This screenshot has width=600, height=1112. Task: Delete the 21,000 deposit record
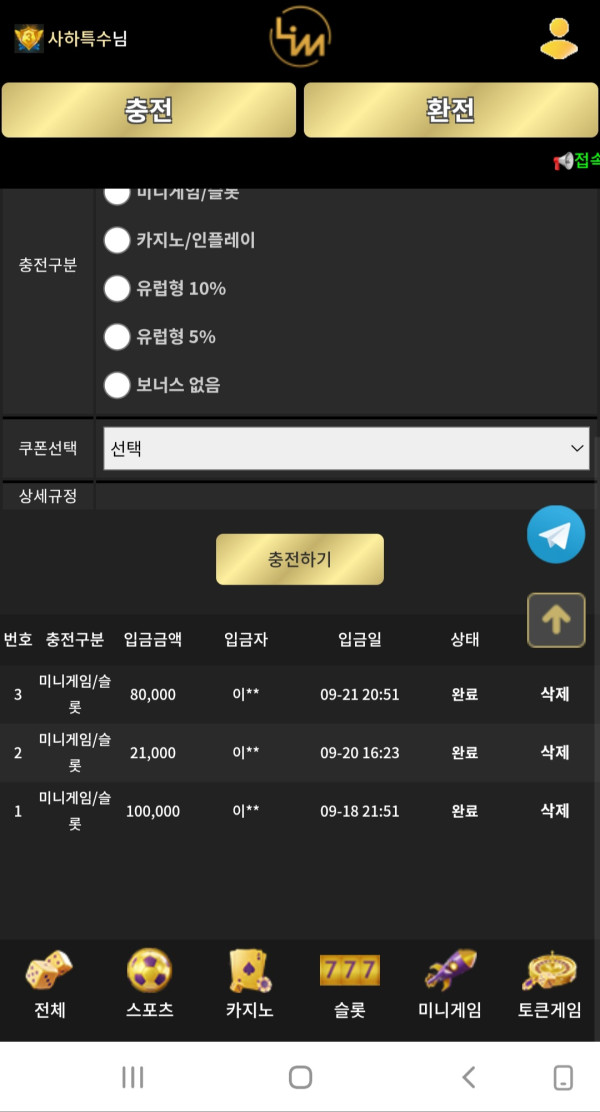(554, 752)
